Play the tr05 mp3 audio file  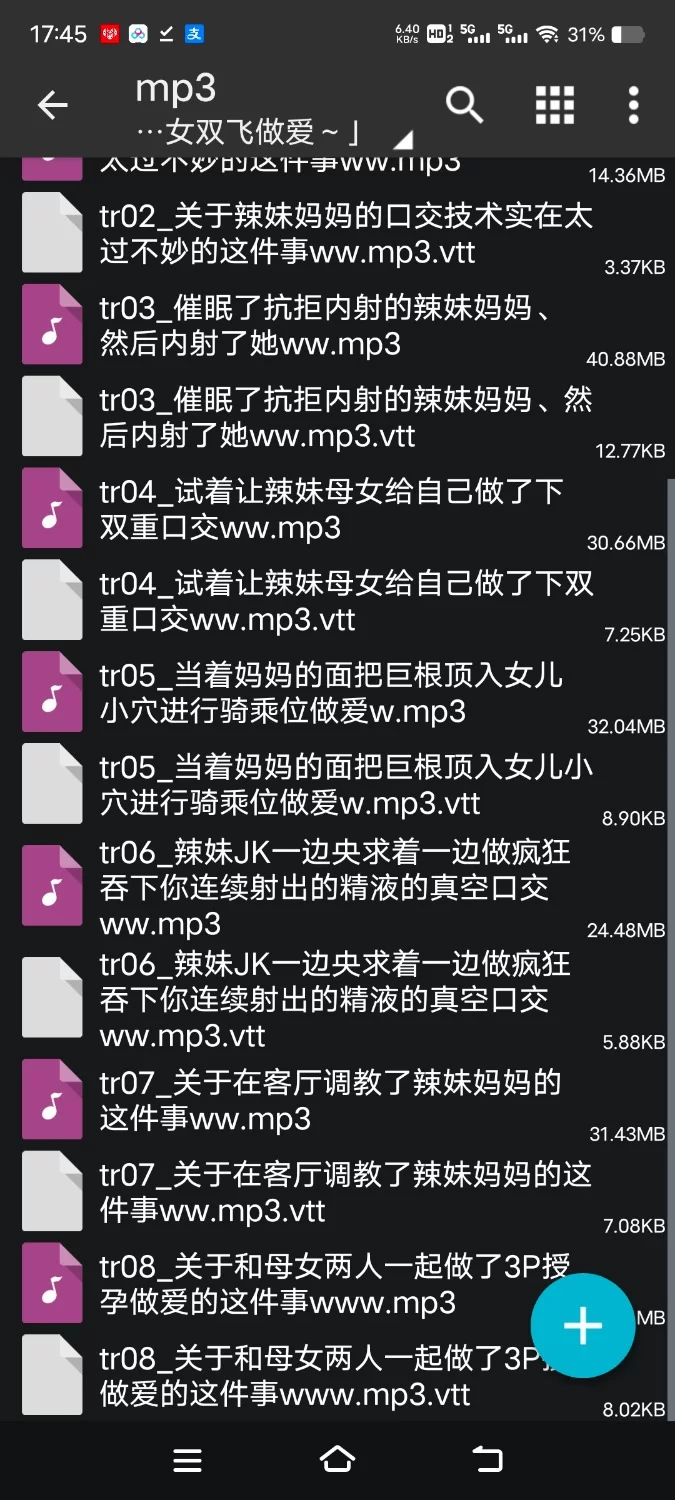tap(330, 693)
